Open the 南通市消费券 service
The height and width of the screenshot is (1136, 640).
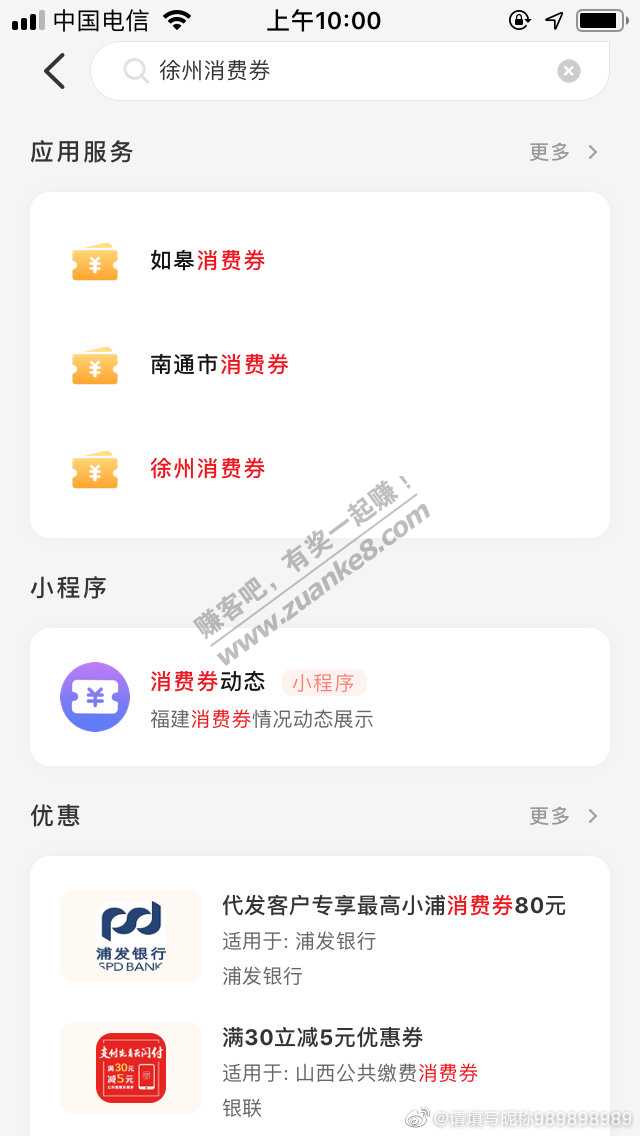[x=219, y=365]
